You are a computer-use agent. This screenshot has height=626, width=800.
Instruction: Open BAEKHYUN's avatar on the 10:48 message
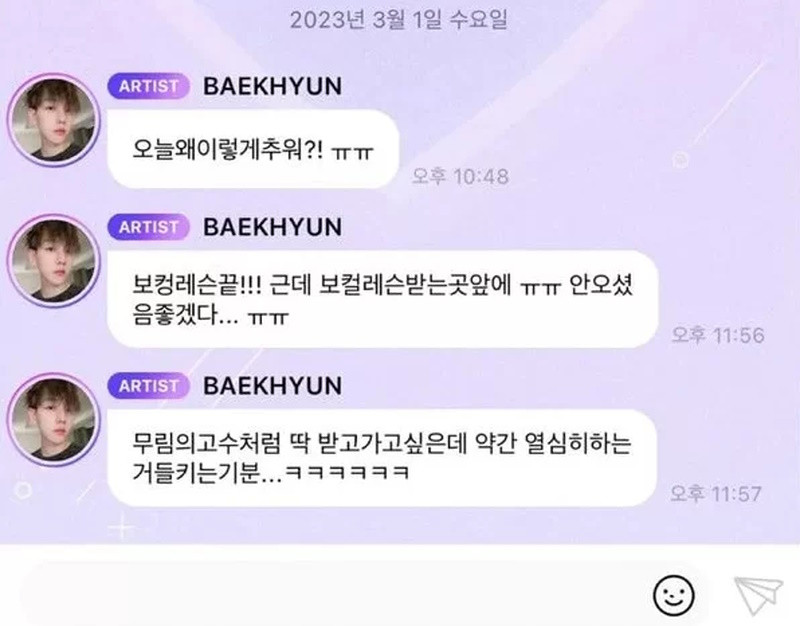pyautogui.click(x=53, y=118)
